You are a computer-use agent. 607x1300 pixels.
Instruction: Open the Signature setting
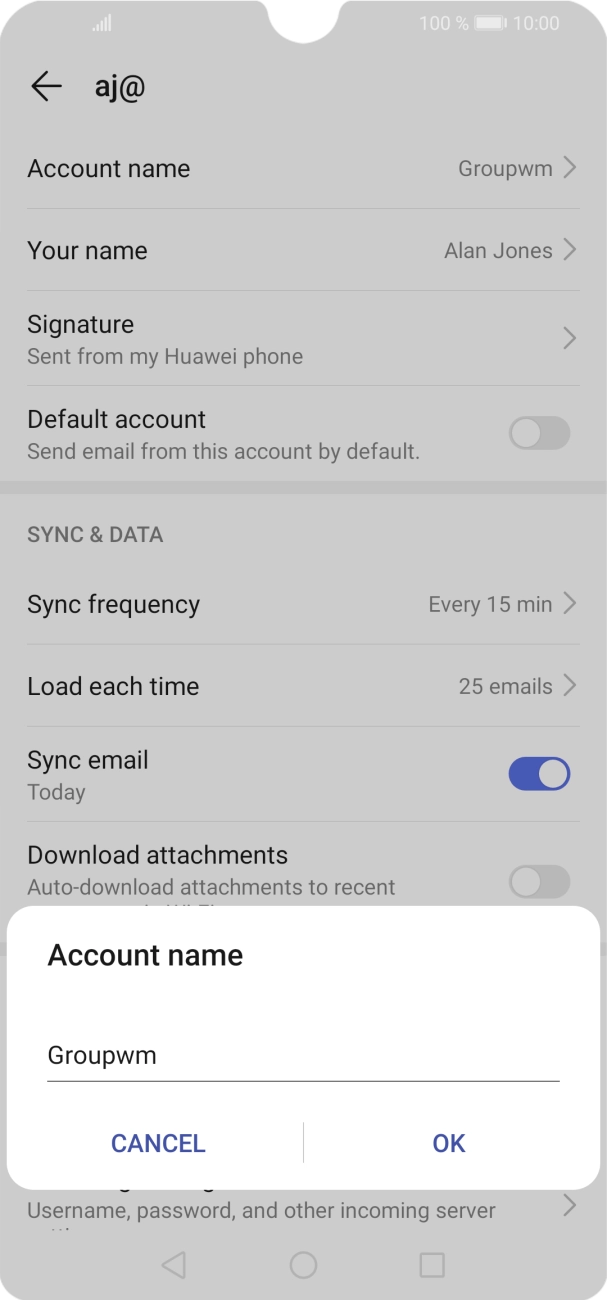(302, 339)
